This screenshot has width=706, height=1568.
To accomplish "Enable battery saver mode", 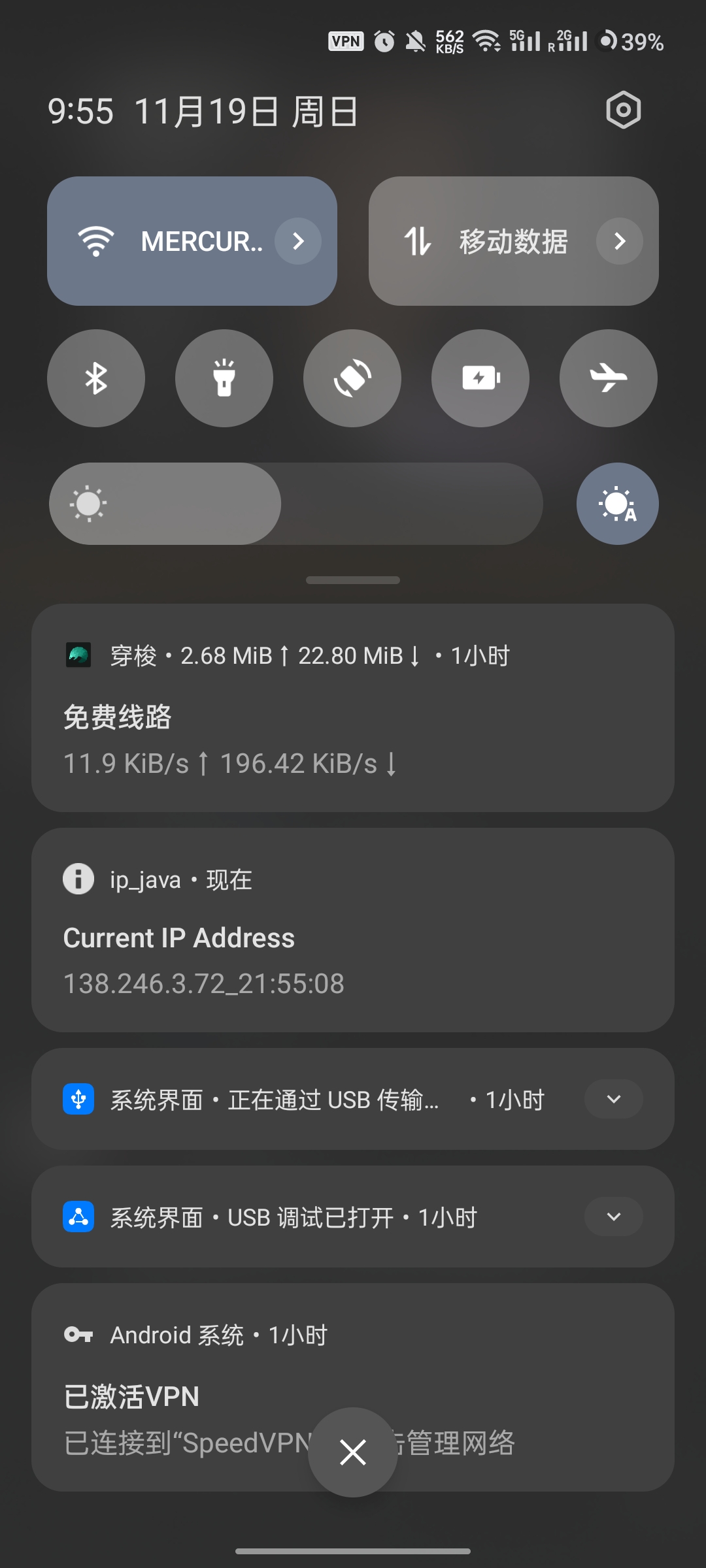I will pos(480,378).
